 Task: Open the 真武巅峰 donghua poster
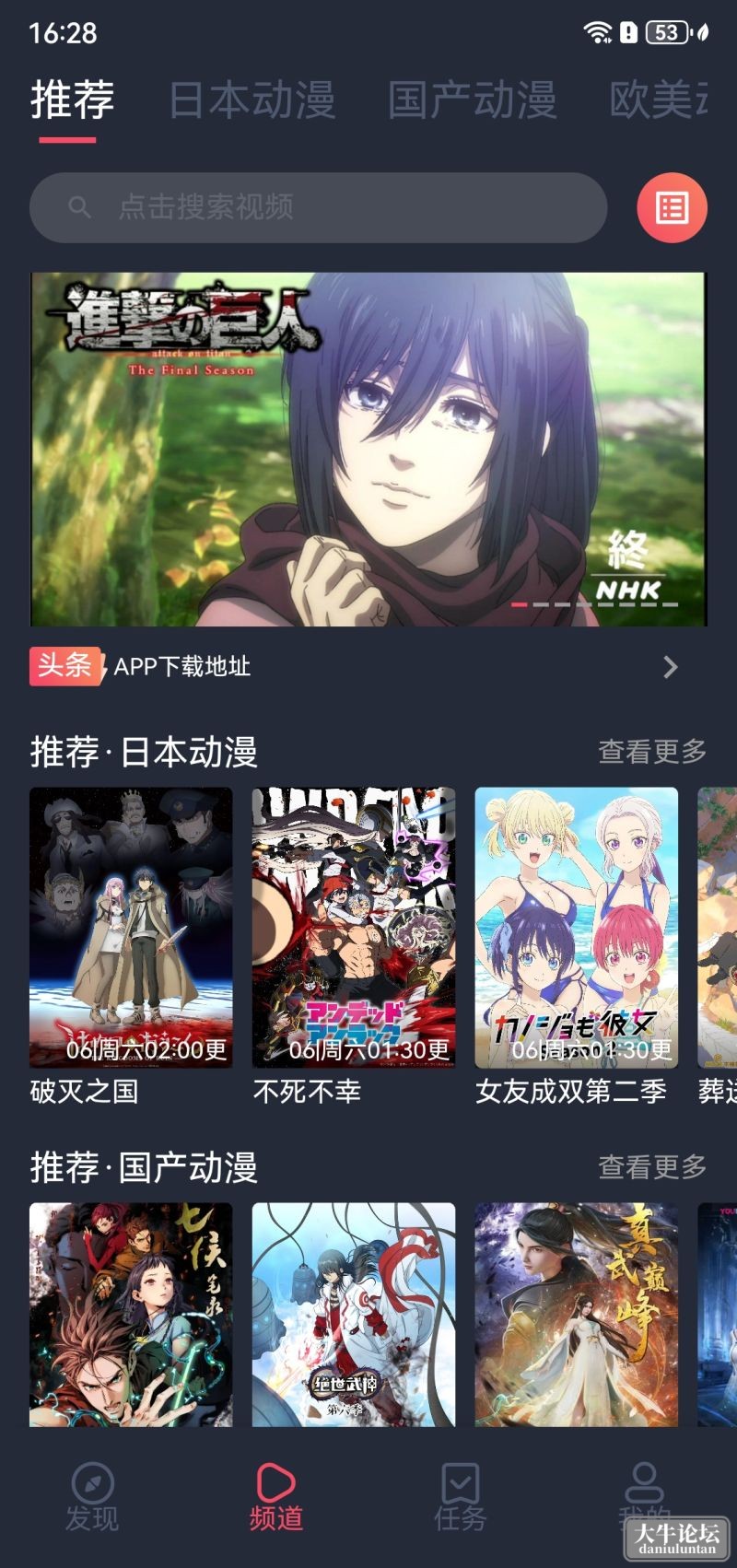(577, 1315)
